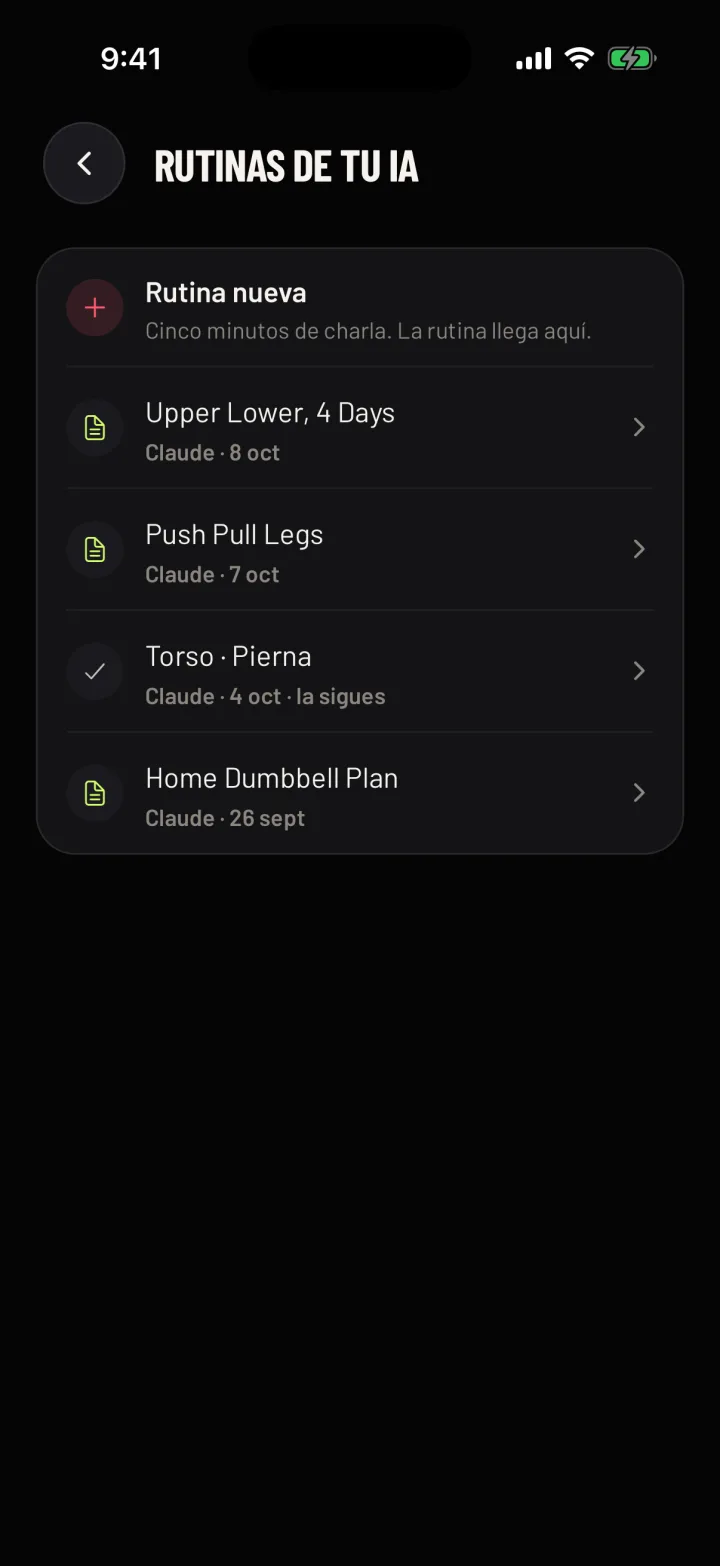Open the Push Pull Legs routine
Viewport: 720px width, 1566px height.
pyautogui.click(x=360, y=550)
